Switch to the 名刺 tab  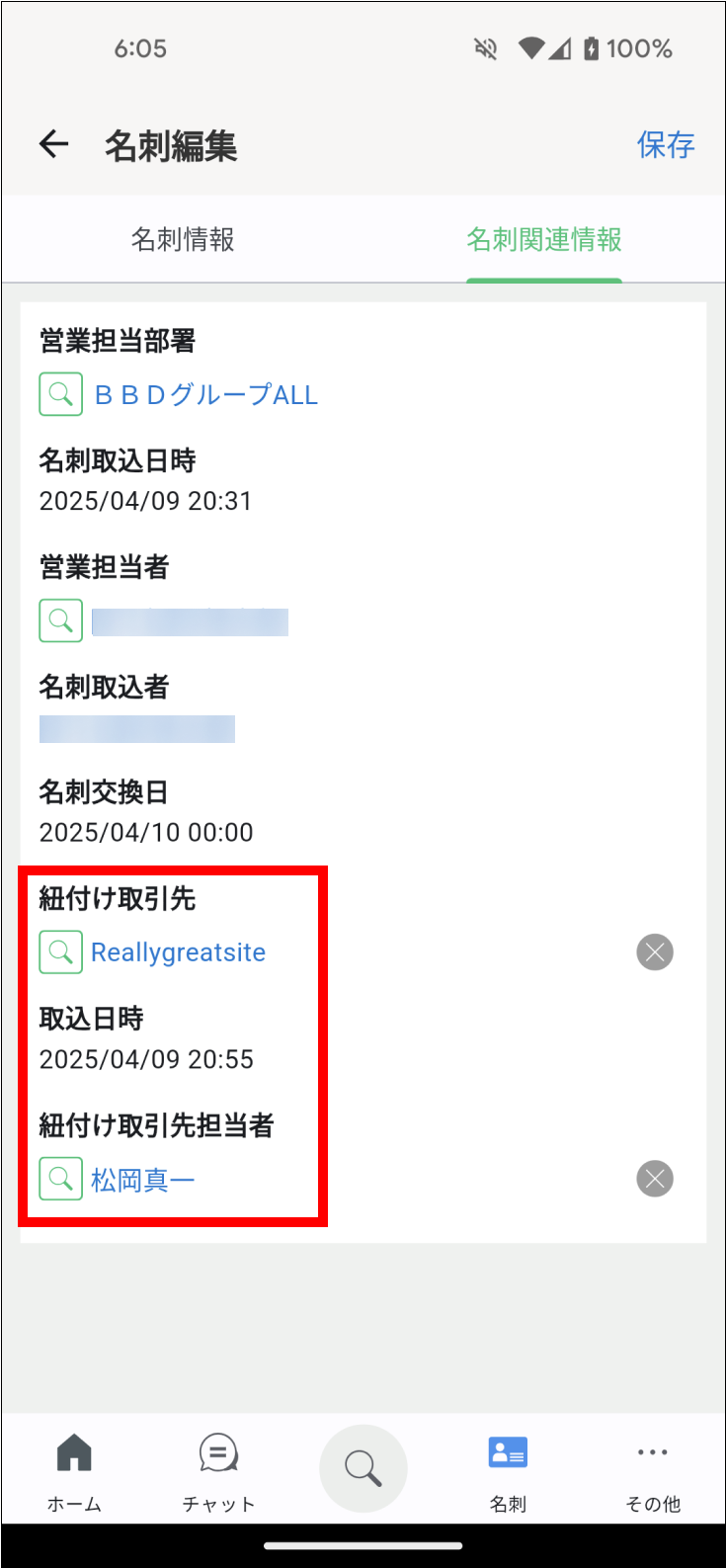pos(508,1473)
